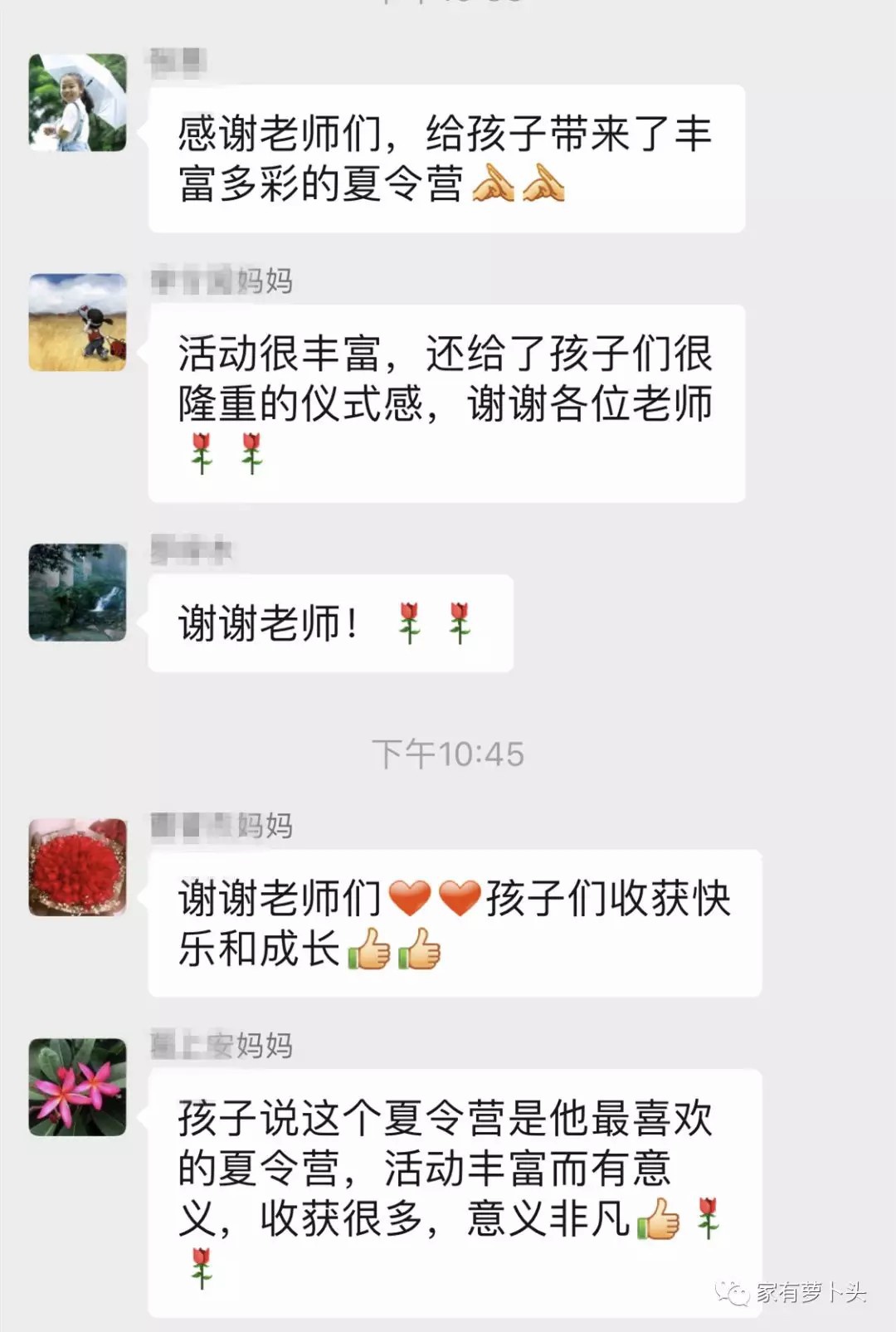Image resolution: width=896 pixels, height=1332 pixels.
Task: Tap the pink plumeria flower avatar
Action: [77, 1087]
